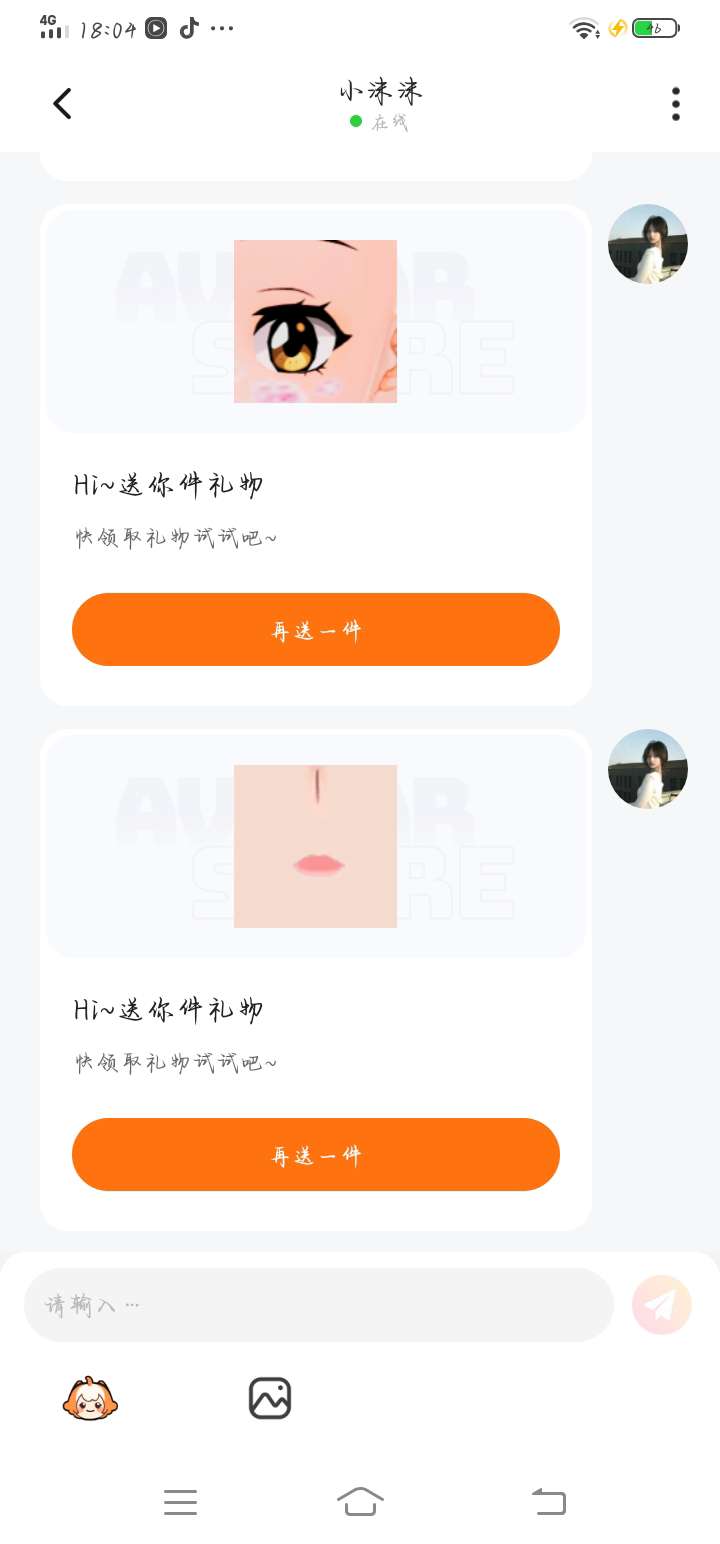View the avatar beside the lips gift
This screenshot has height=1544, width=720.
point(648,769)
